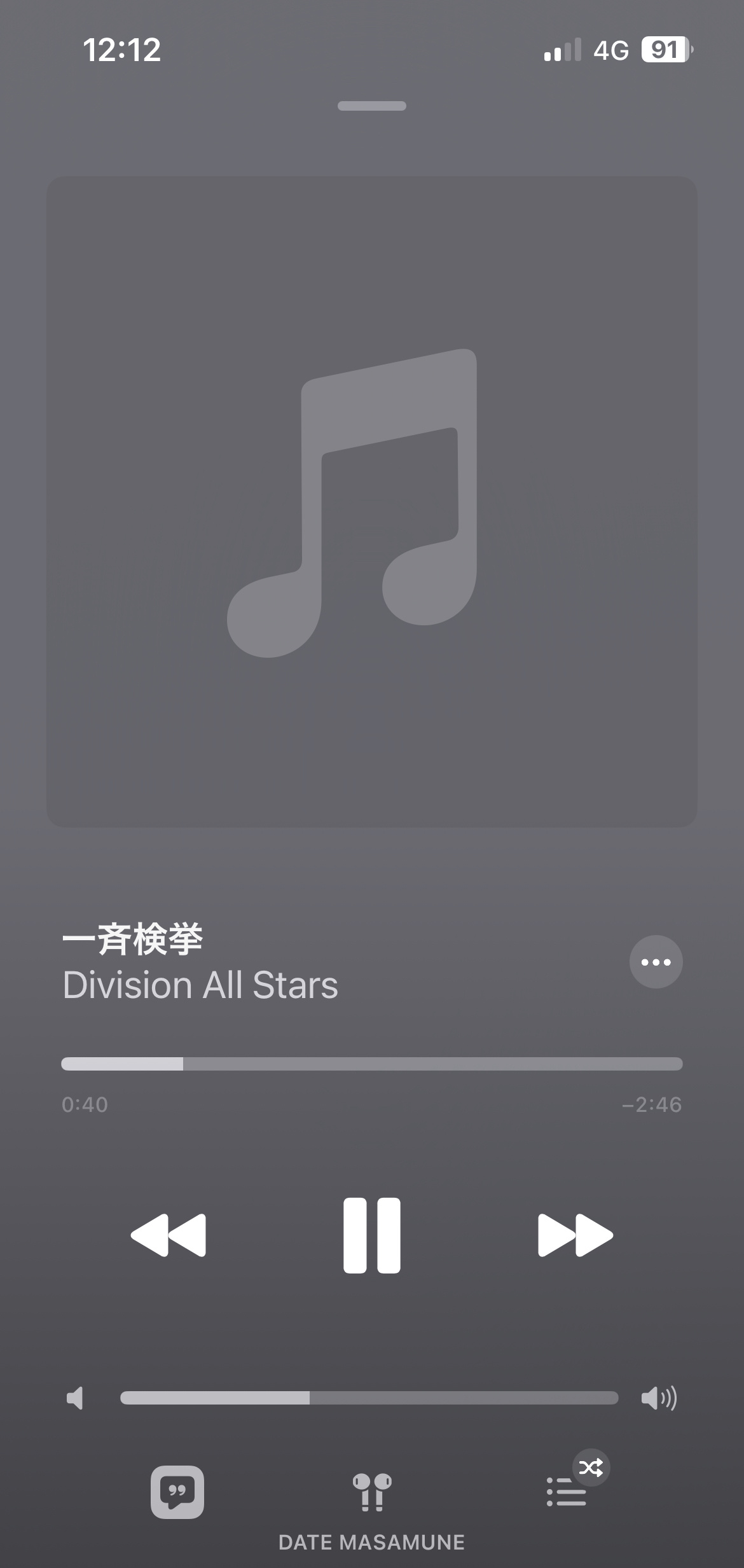This screenshot has width=744, height=1568.
Task: Go back to the previous track
Action: [x=169, y=1235]
